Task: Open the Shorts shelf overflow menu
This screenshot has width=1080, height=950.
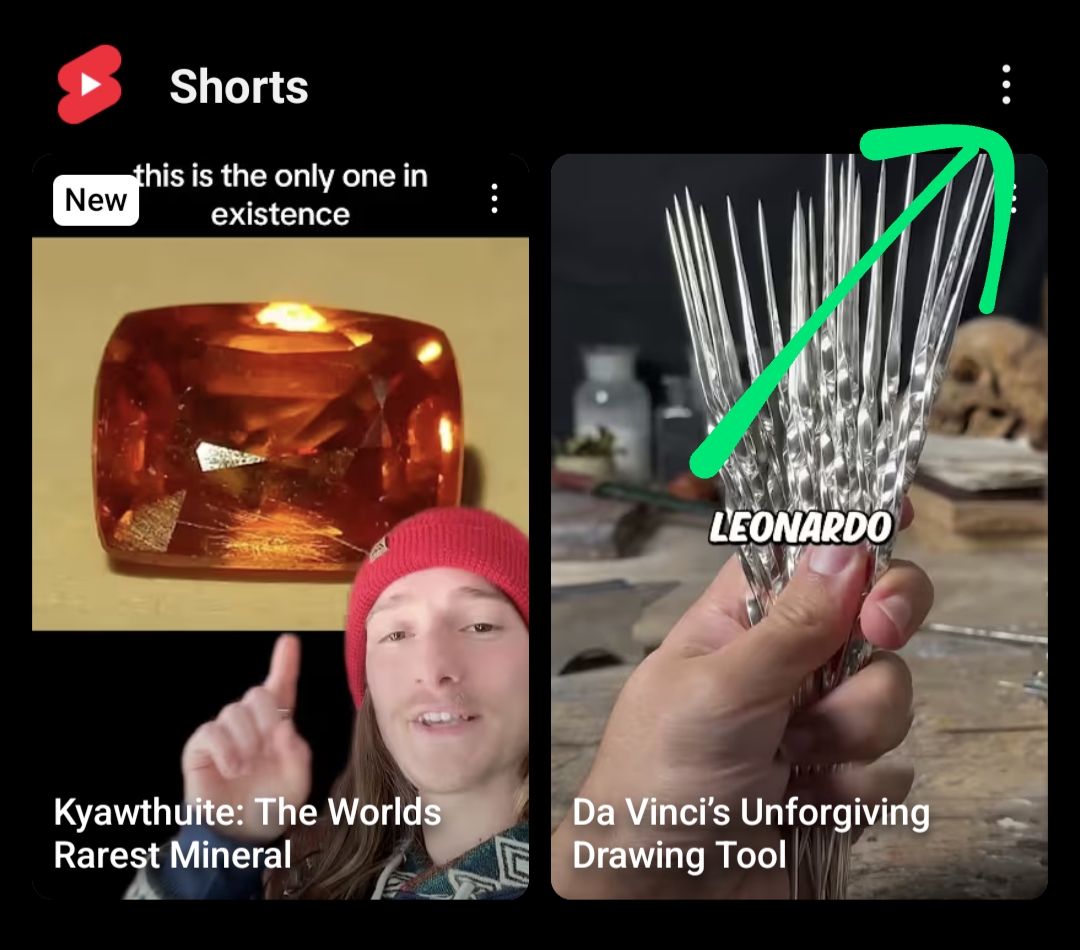Action: pyautogui.click(x=1005, y=85)
